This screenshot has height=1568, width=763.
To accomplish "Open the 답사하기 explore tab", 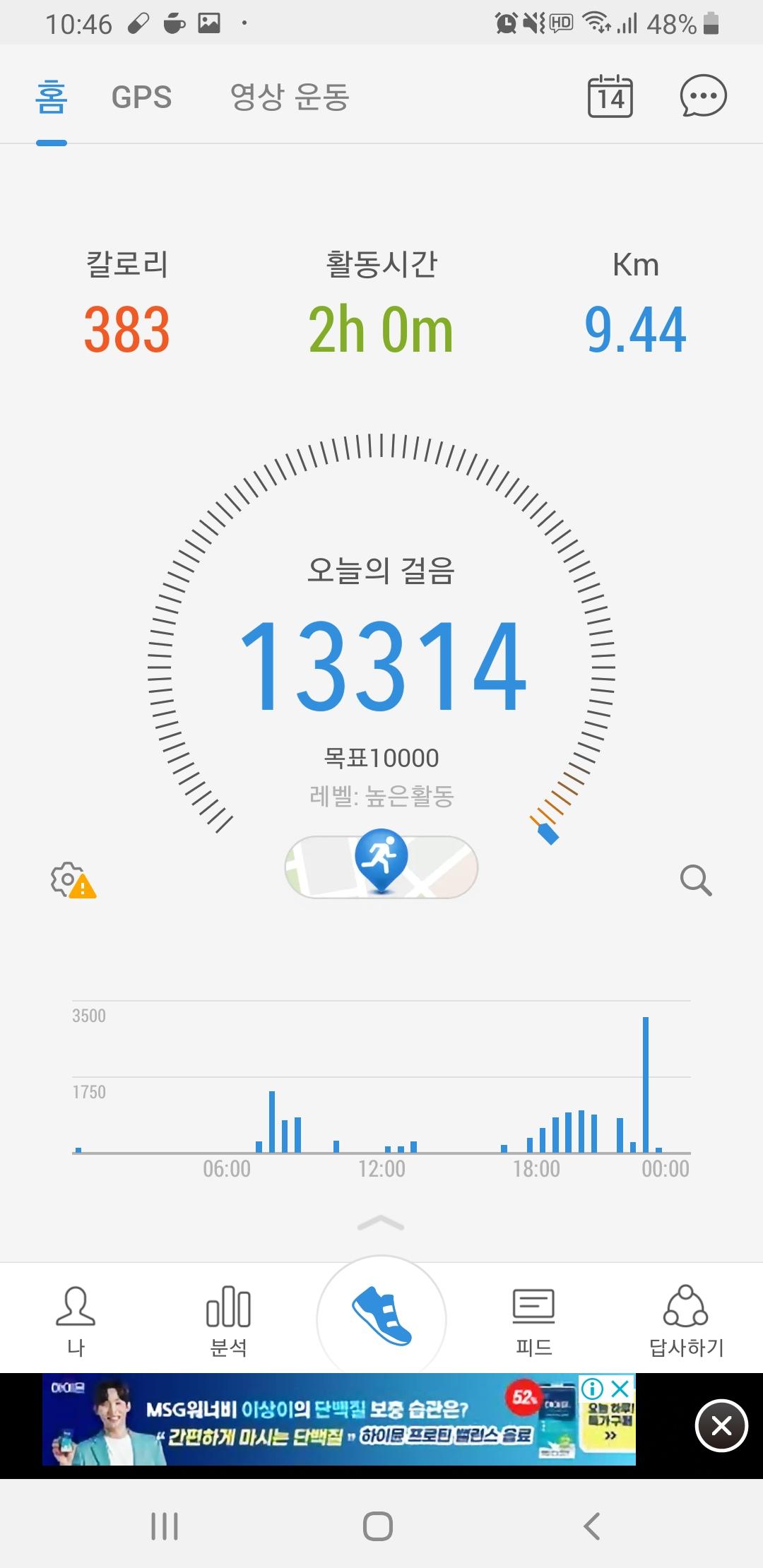I will click(x=686, y=1319).
